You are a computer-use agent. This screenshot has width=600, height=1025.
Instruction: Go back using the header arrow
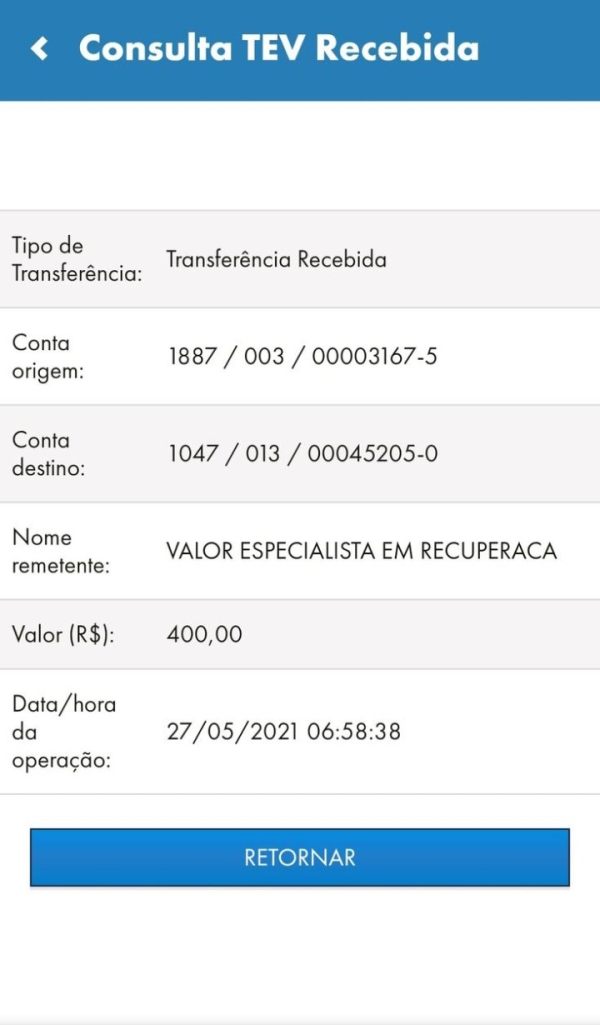coord(40,49)
